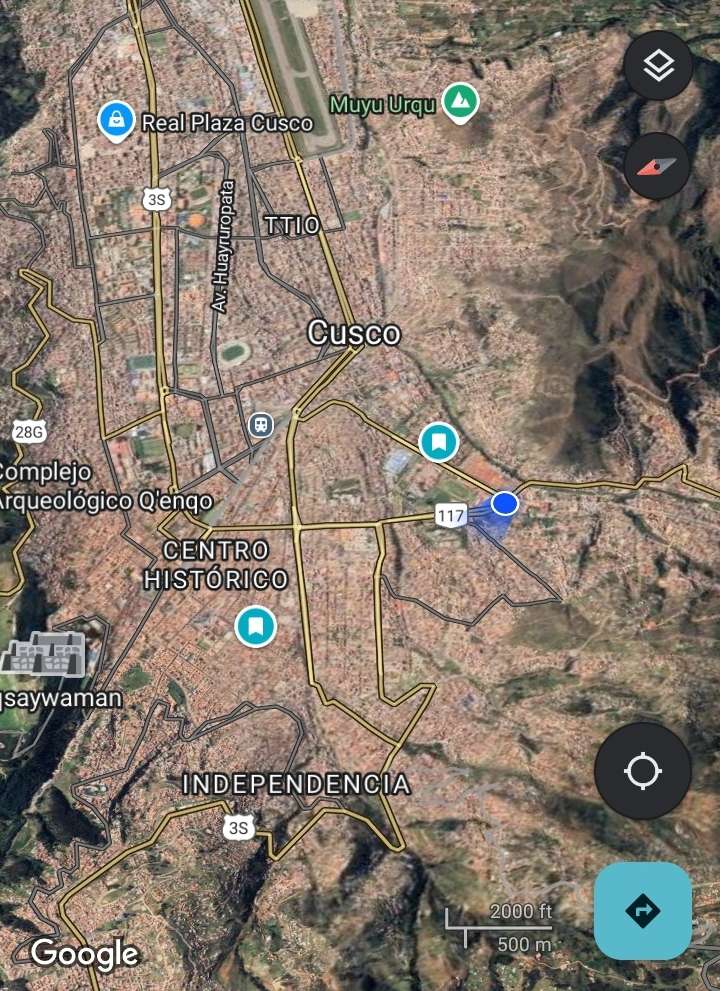Image resolution: width=720 pixels, height=991 pixels.
Task: Center the map on my location
Action: (x=642, y=771)
